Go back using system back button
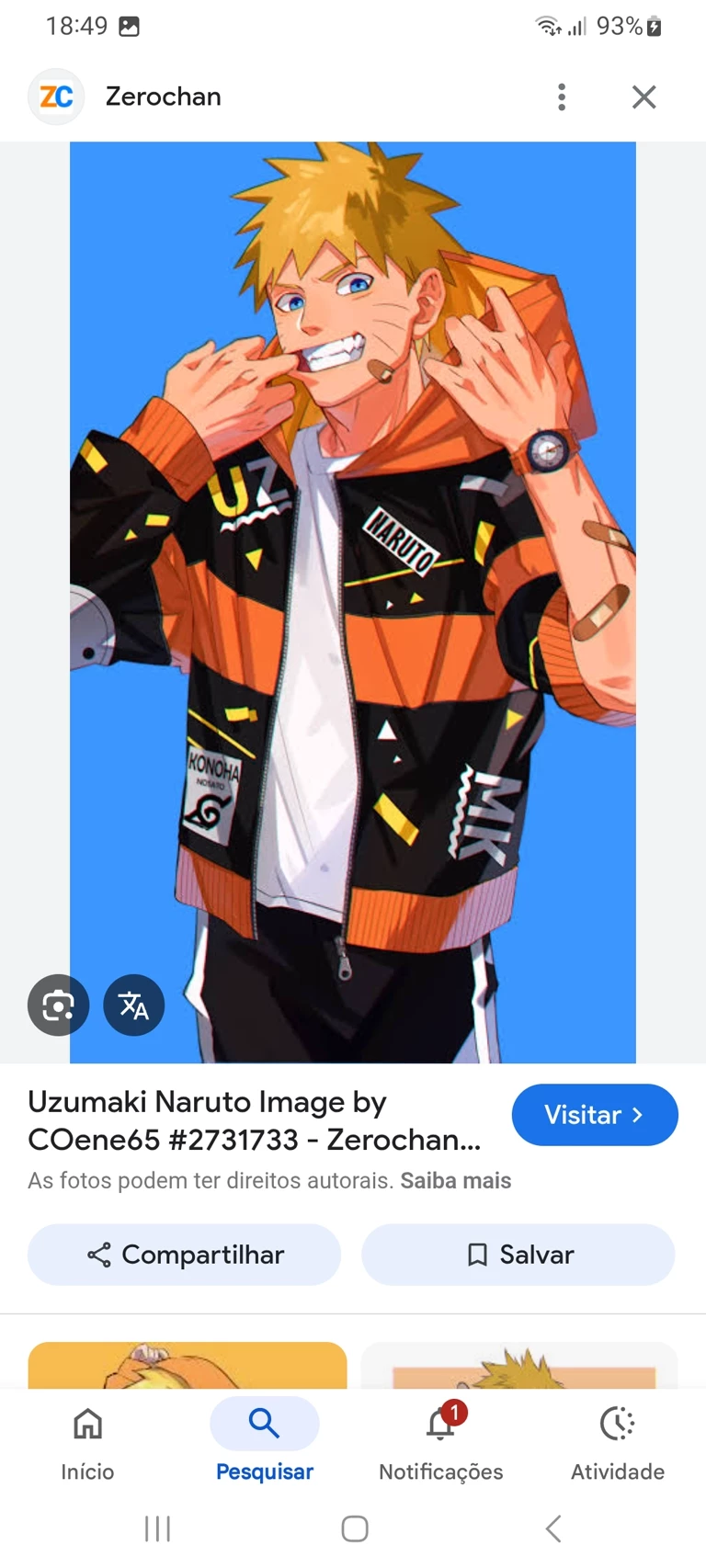Image resolution: width=706 pixels, height=1568 pixels. click(x=552, y=1528)
